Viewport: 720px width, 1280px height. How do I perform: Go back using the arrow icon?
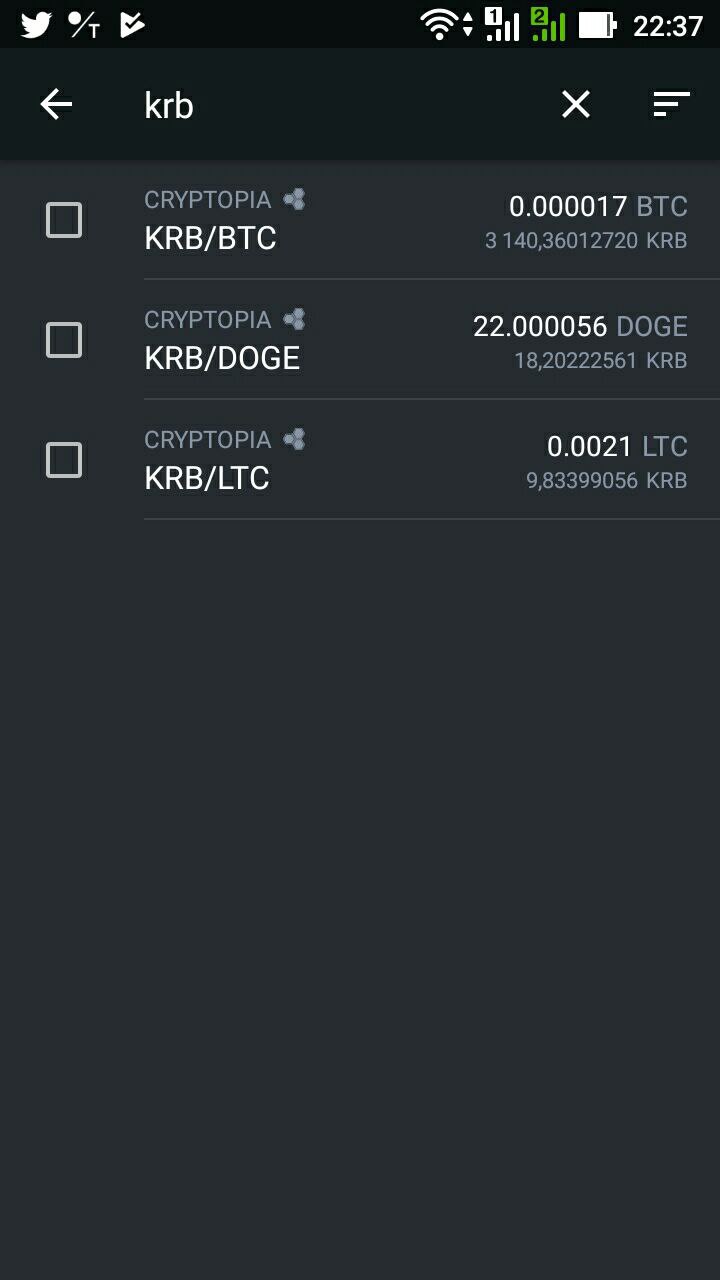[x=56, y=104]
